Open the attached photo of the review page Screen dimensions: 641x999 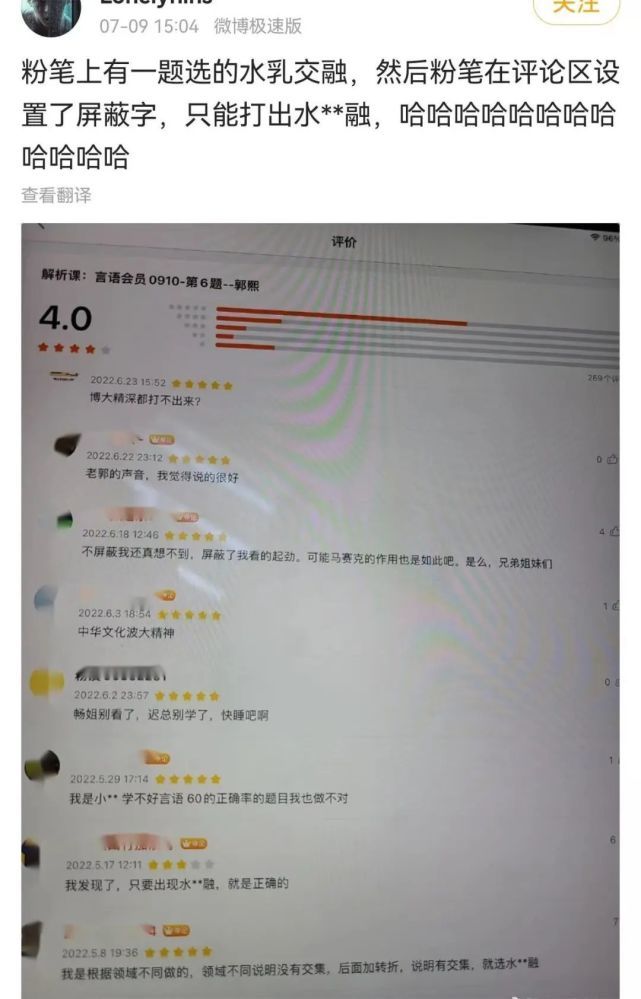pyautogui.click(x=320, y=610)
